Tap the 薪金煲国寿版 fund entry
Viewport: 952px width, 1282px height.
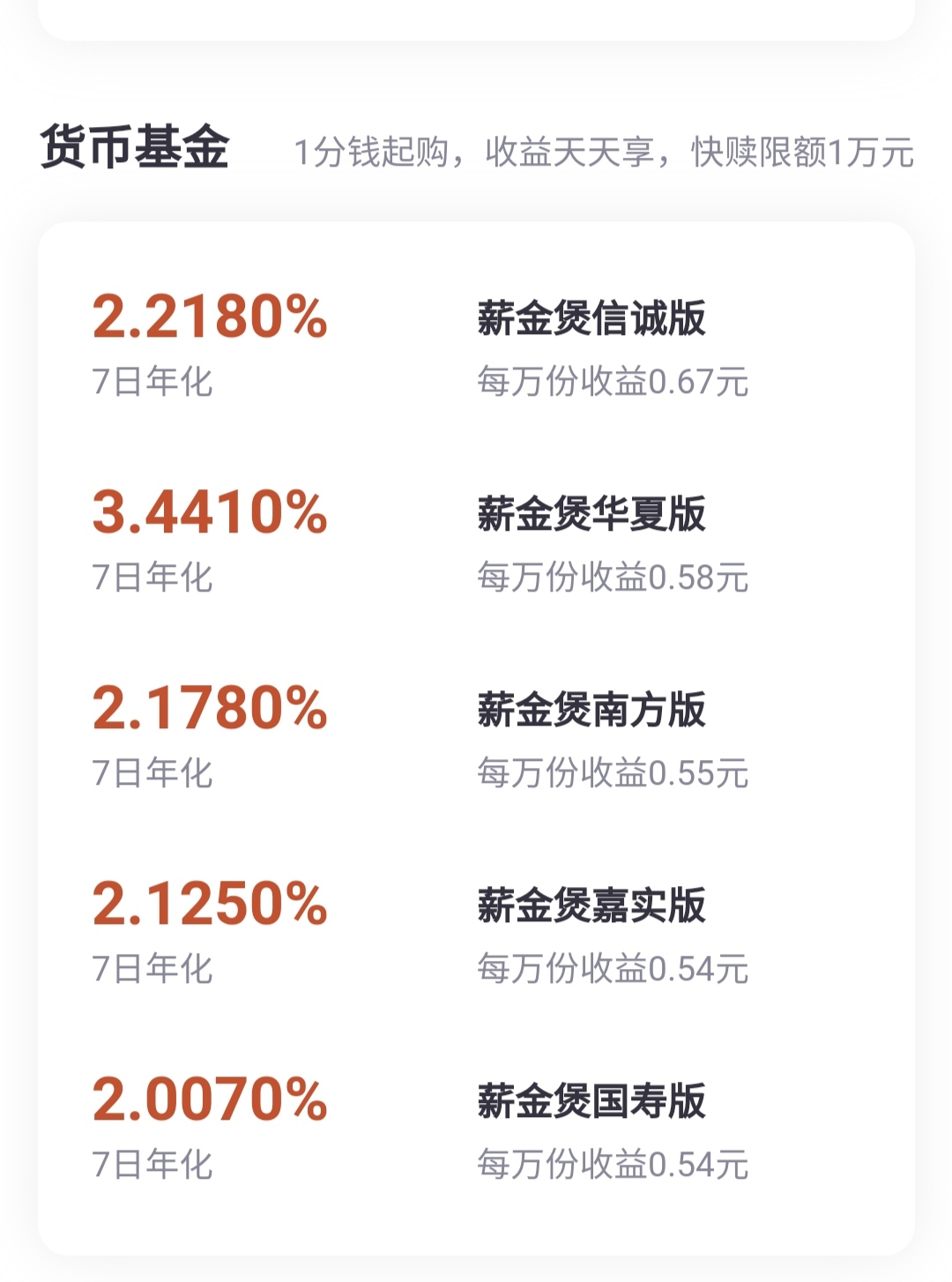click(591, 1102)
